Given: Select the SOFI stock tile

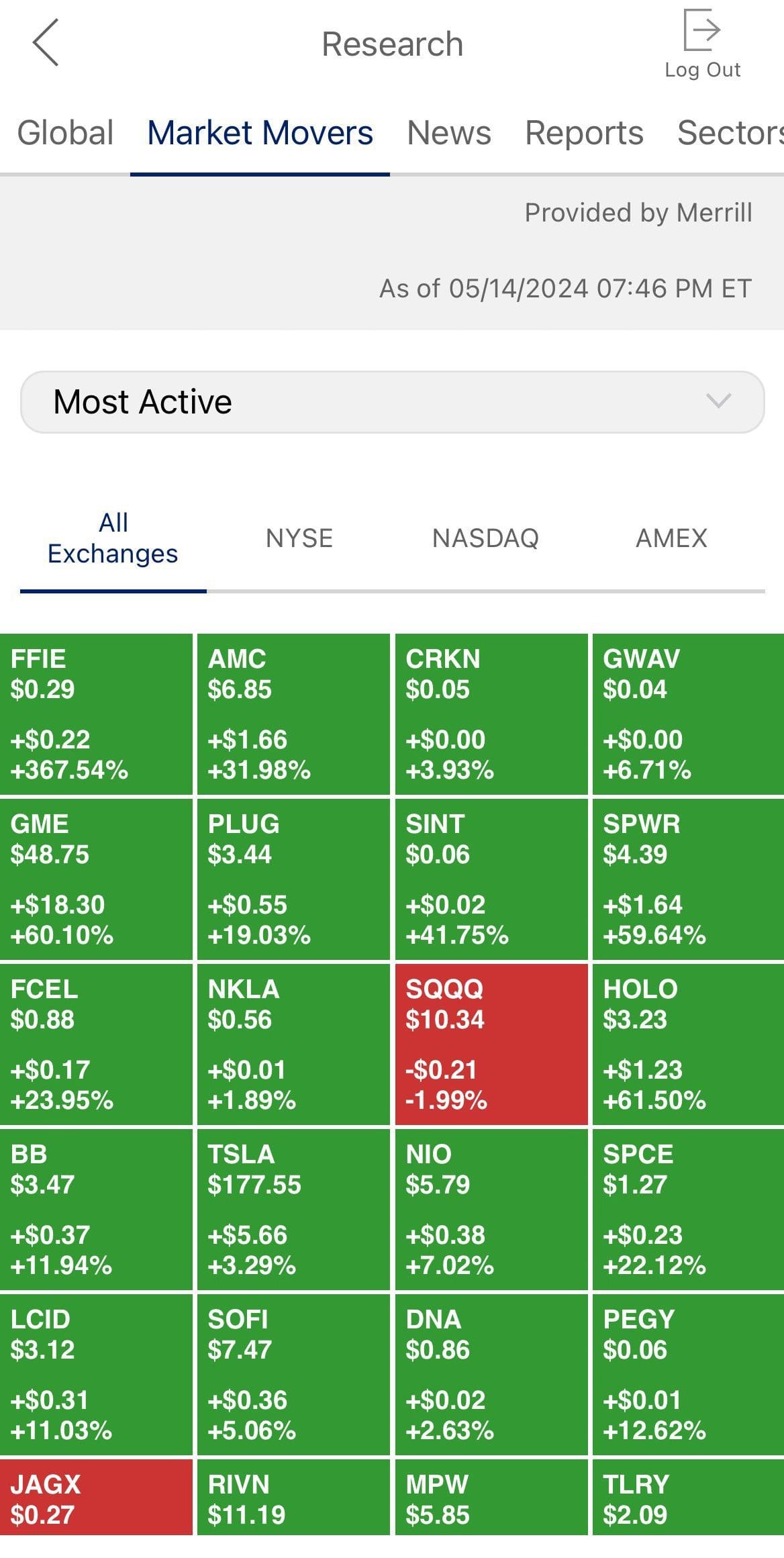Looking at the screenshot, I should [x=294, y=1373].
